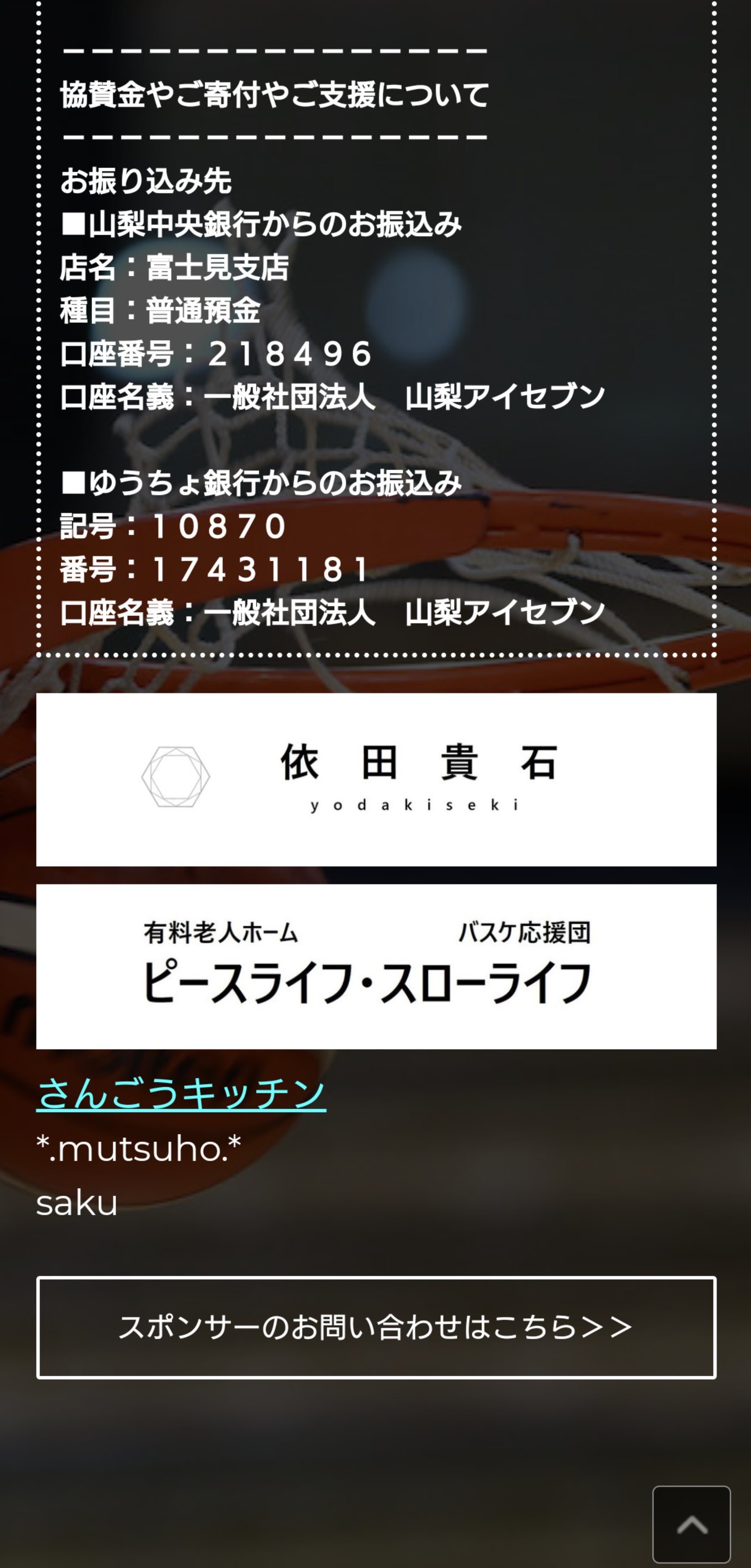This screenshot has height=1568, width=751.
Task: Follow the さんごうキッチン link
Action: click(x=181, y=1093)
